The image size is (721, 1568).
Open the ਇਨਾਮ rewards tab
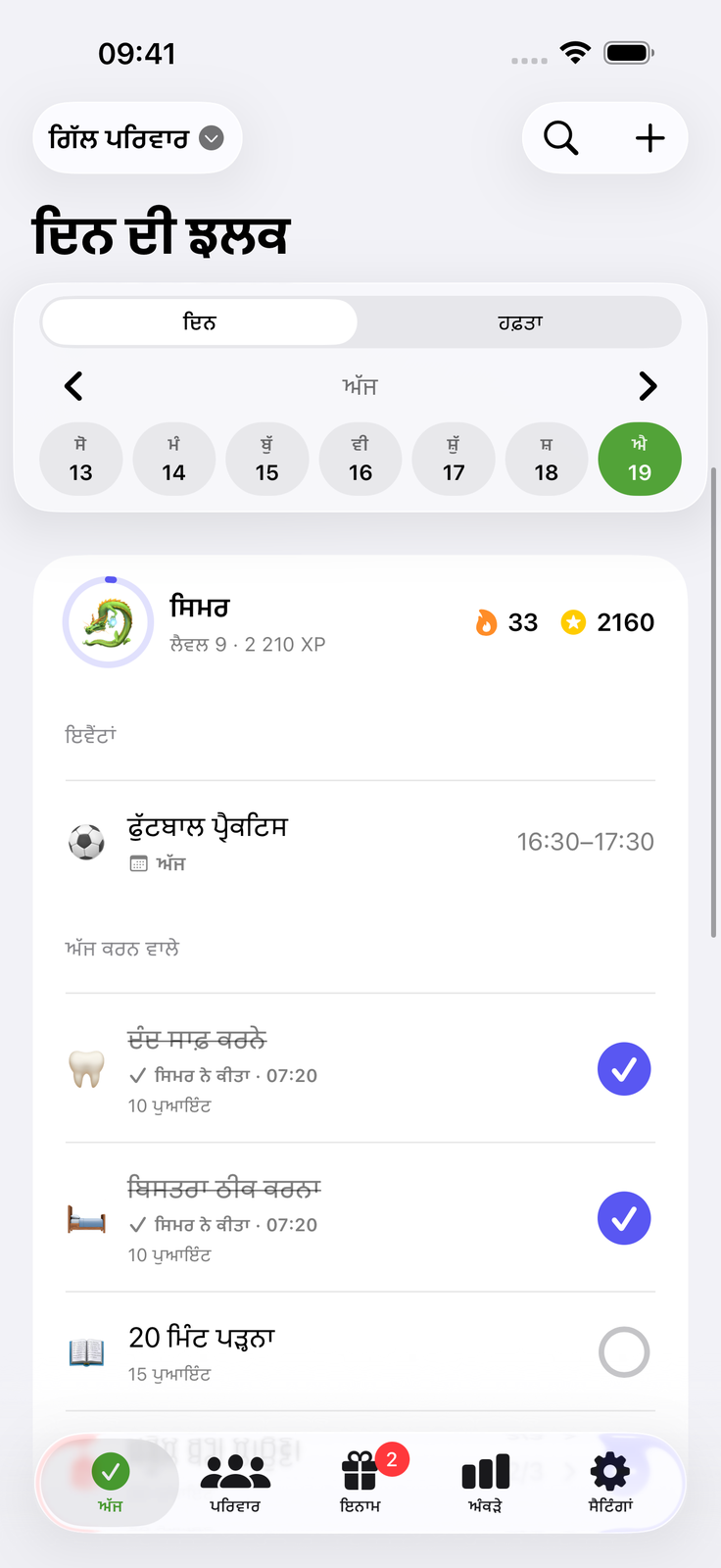[360, 1484]
